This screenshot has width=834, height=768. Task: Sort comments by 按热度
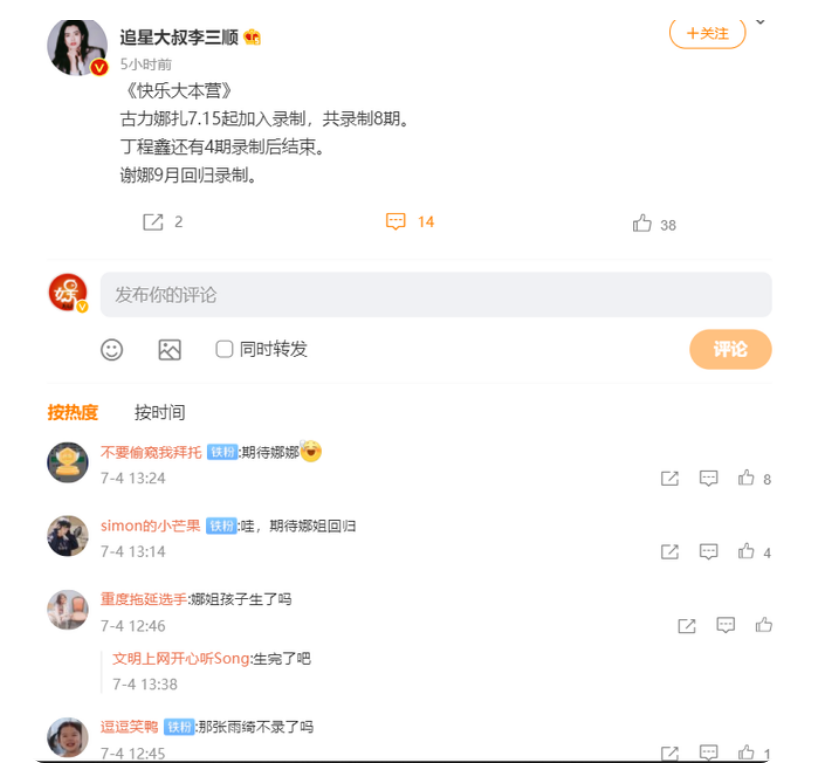pyautogui.click(x=73, y=412)
